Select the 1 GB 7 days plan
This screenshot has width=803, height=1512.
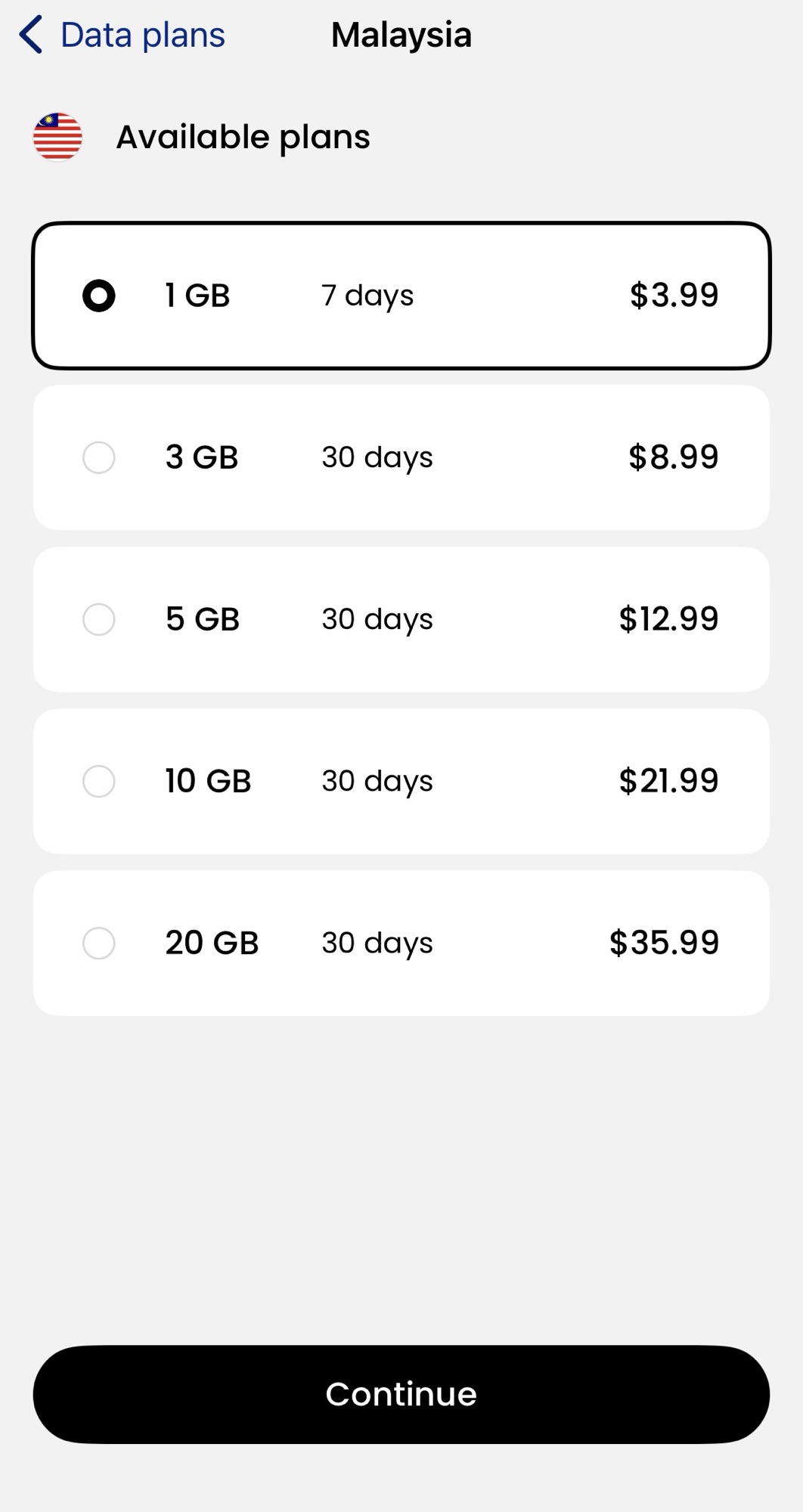pos(401,296)
